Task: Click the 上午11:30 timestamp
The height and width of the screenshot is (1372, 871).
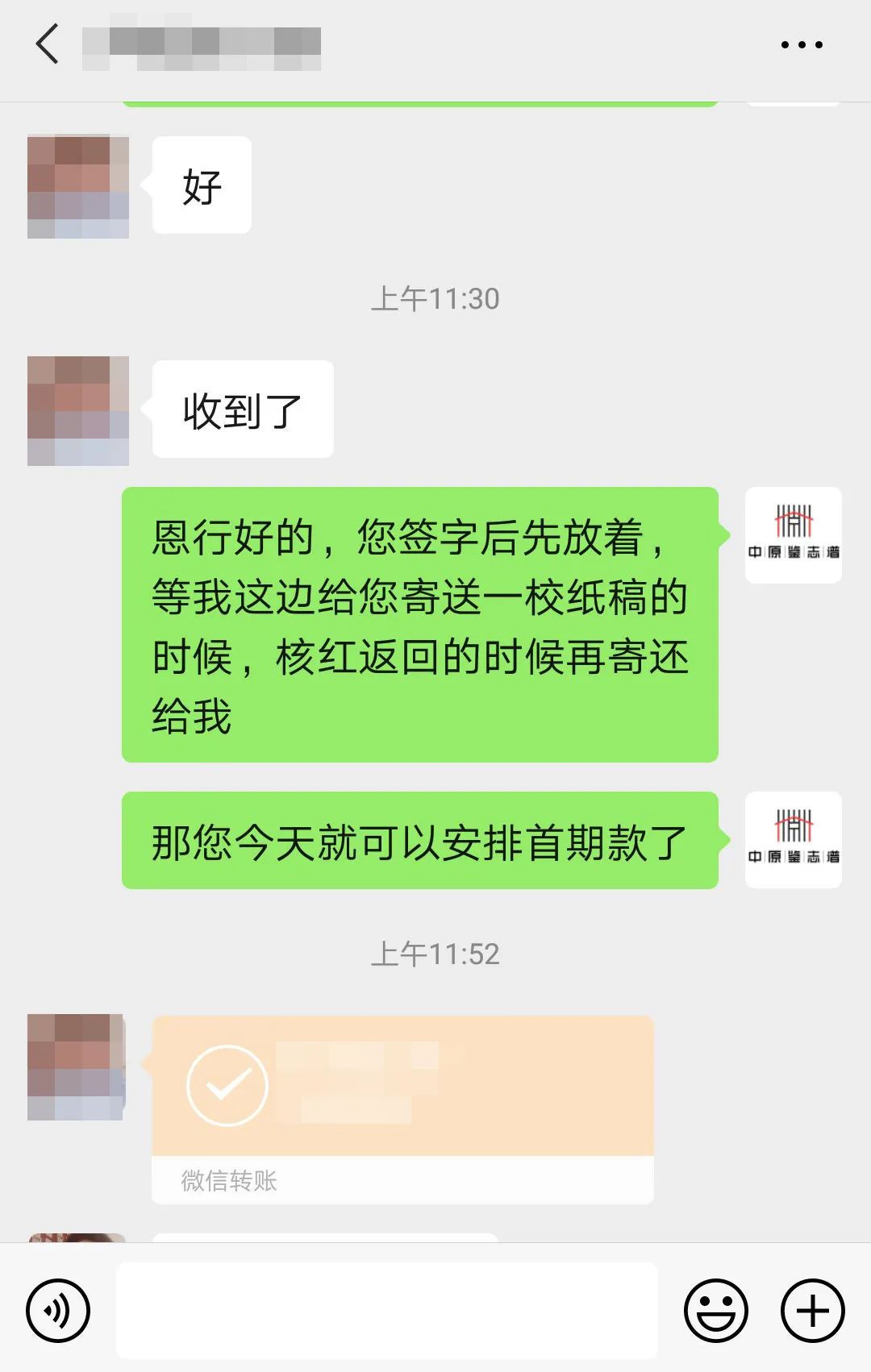Action: [x=435, y=297]
